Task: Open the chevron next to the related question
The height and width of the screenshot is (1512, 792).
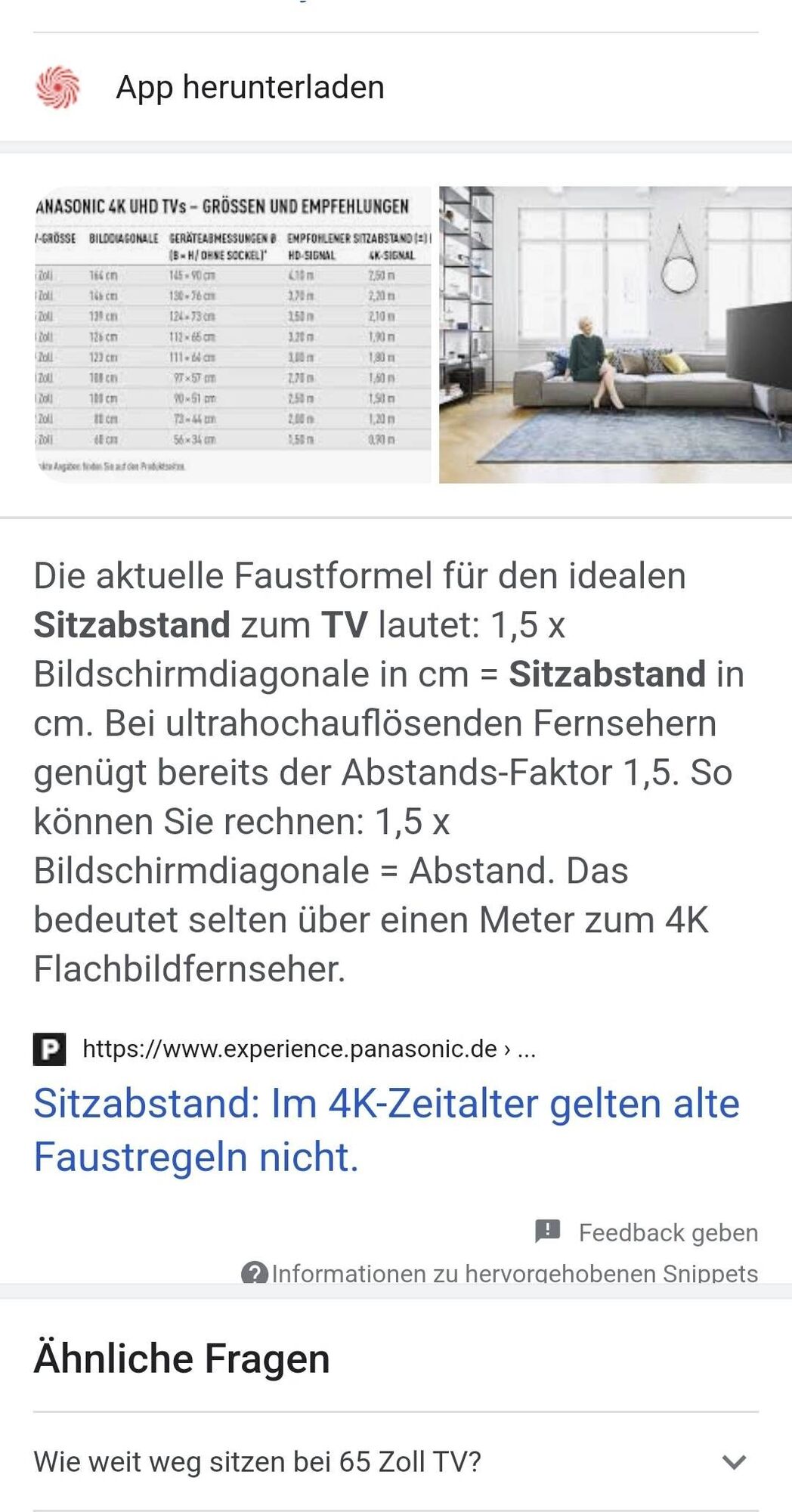Action: [734, 1461]
